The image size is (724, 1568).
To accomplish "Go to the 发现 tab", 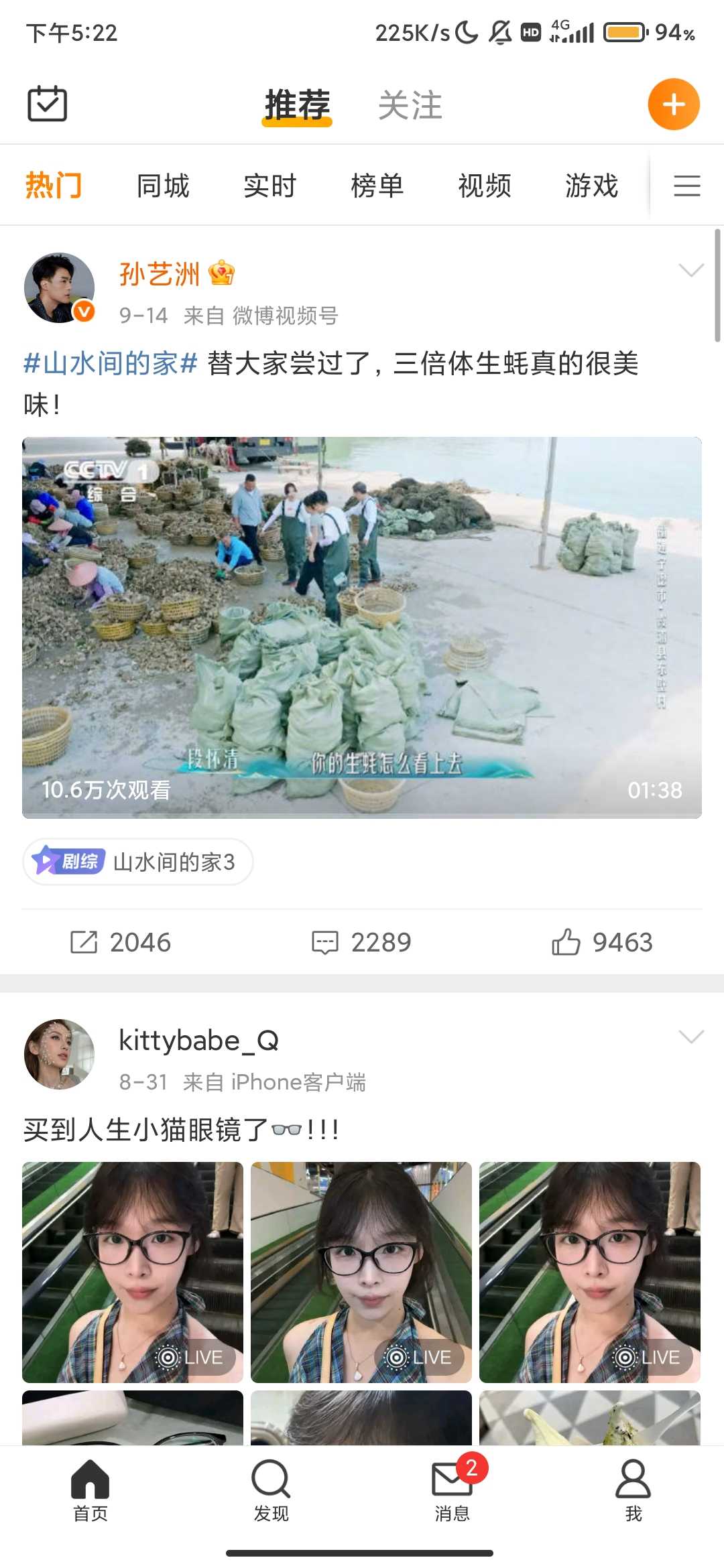I will [271, 1490].
